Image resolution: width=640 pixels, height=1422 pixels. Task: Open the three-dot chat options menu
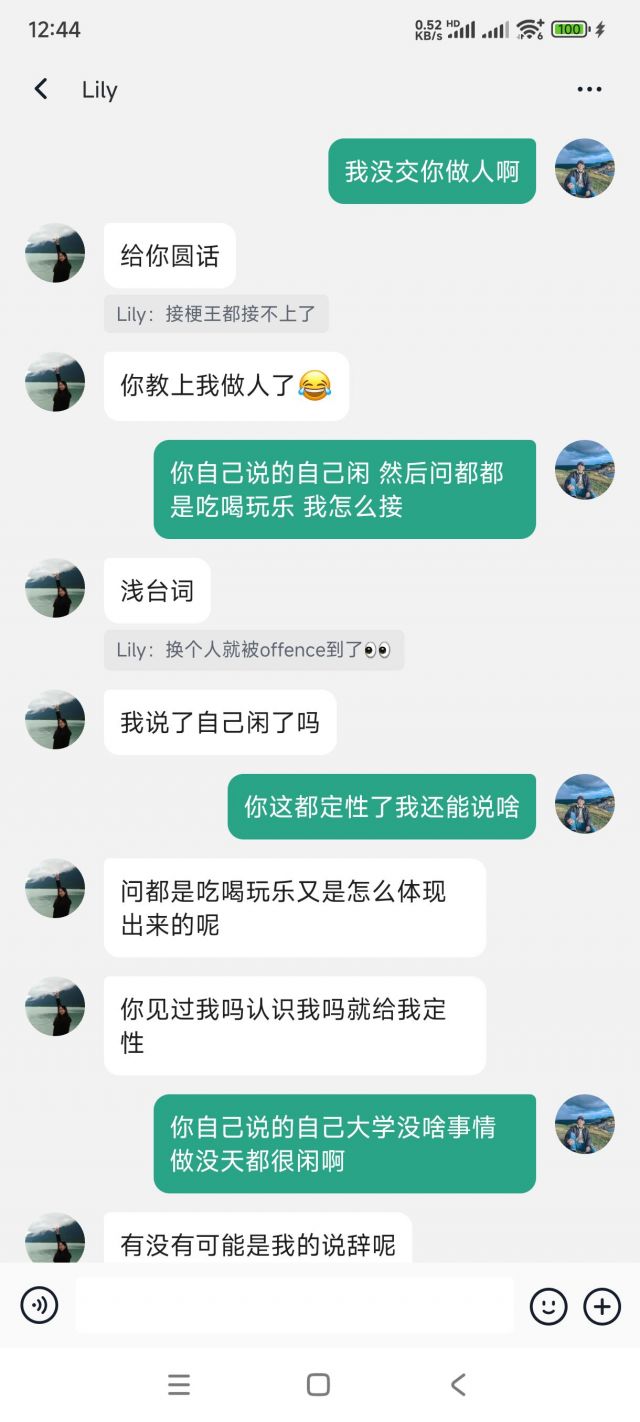589,89
